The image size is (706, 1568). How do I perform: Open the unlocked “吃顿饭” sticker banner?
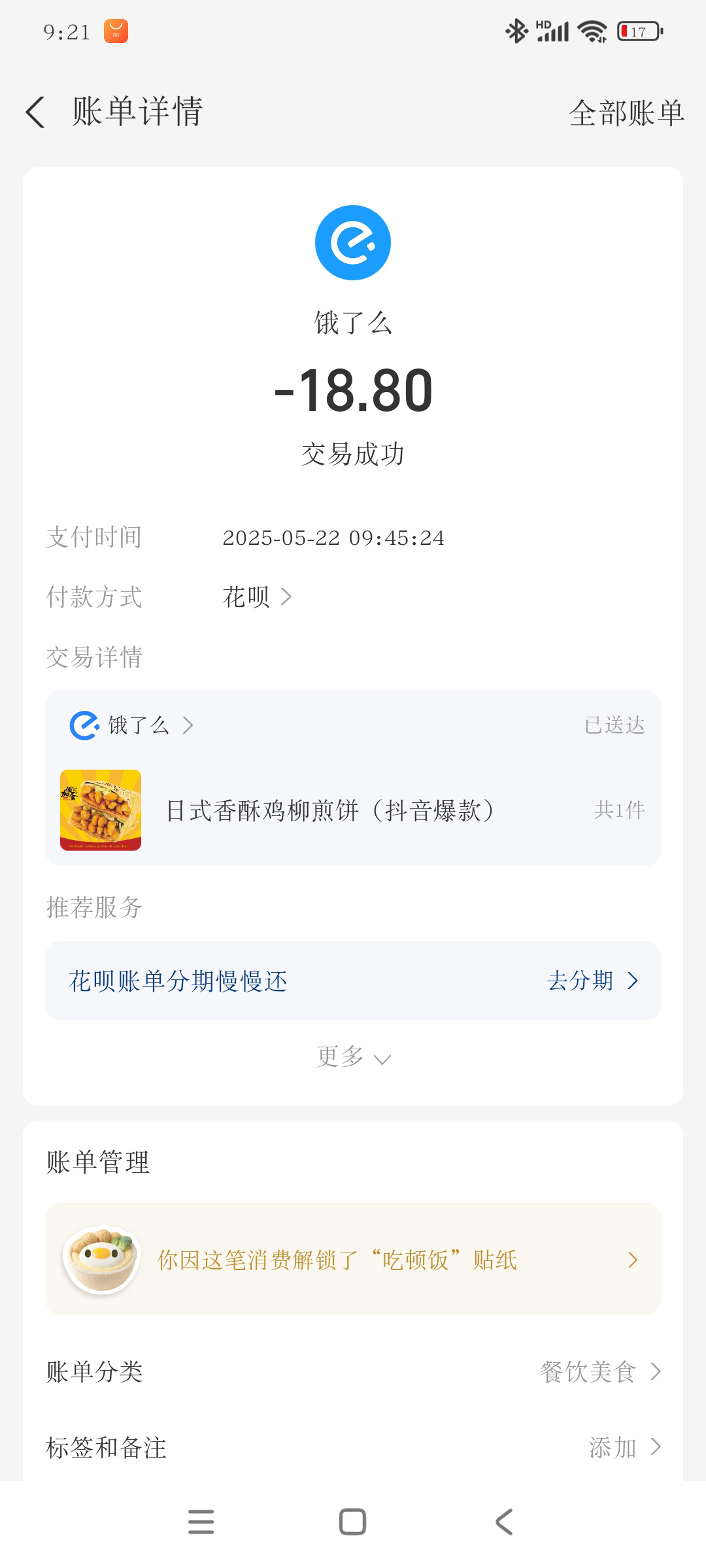353,1259
